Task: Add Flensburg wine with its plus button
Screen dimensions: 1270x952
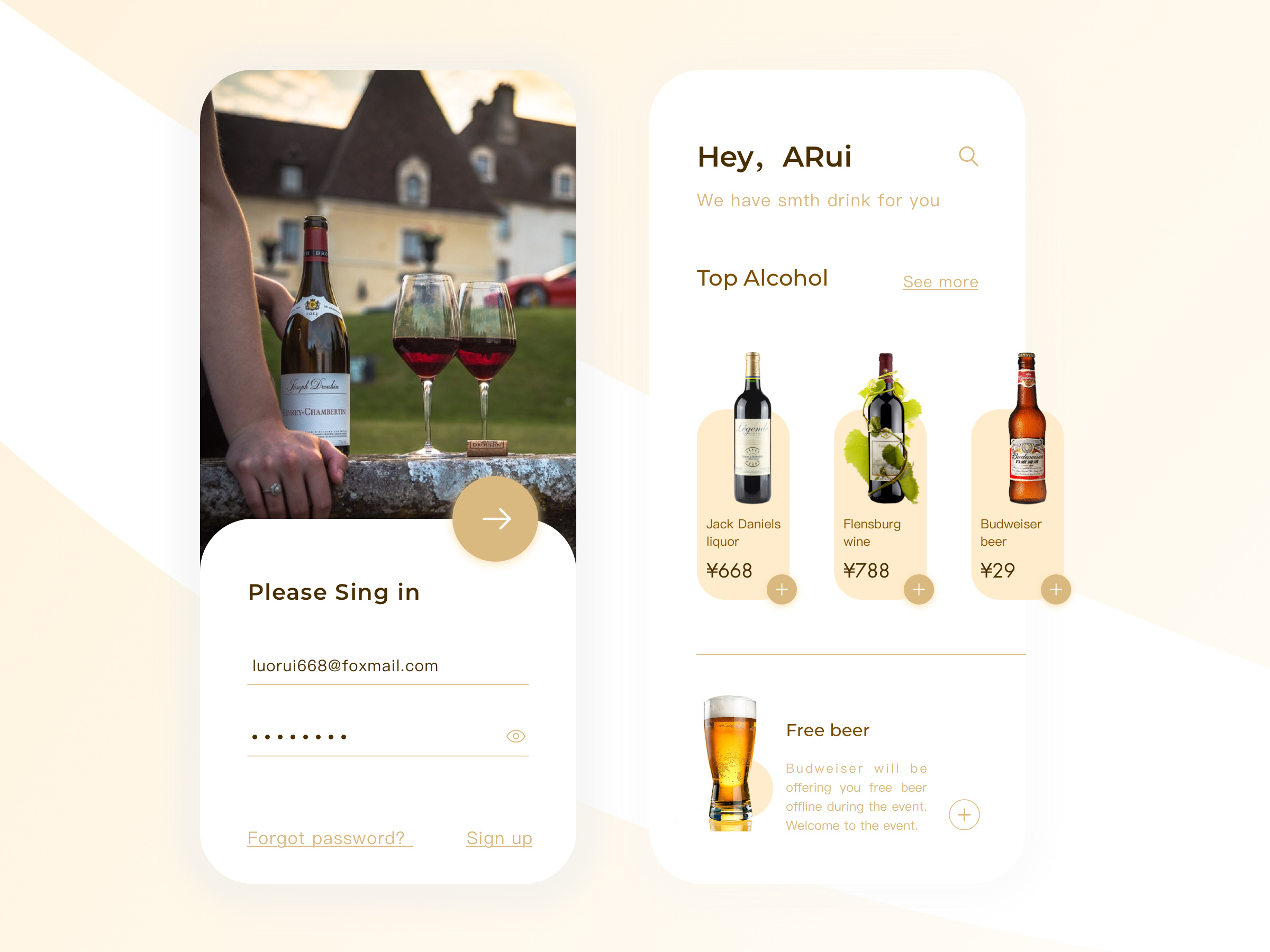Action: point(919,589)
